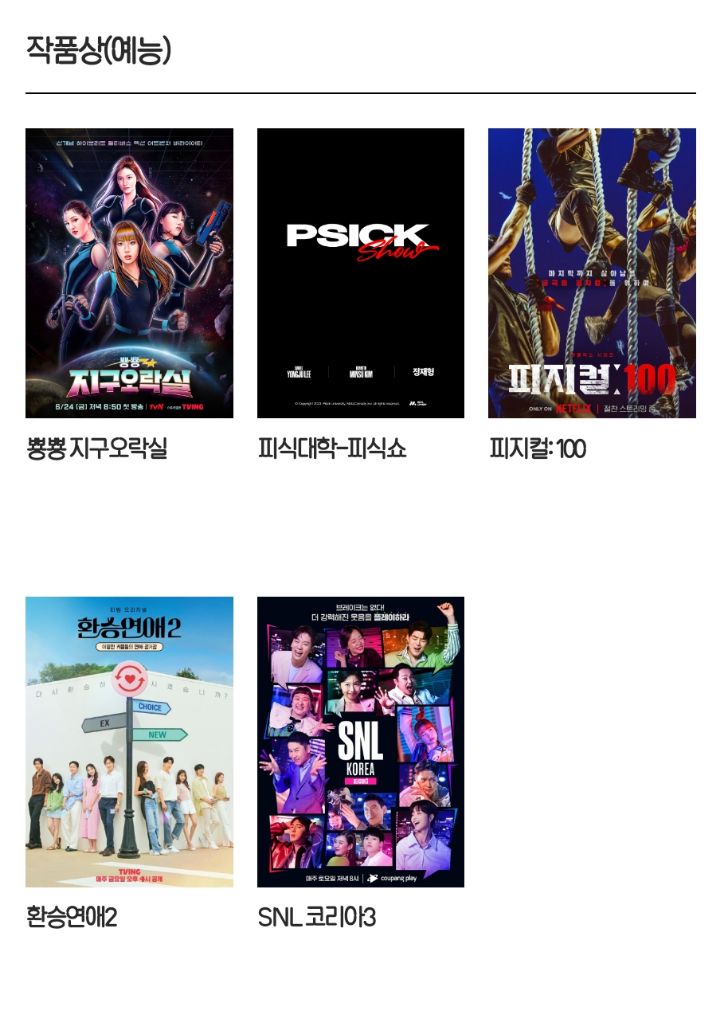Select the 피식대학-피식쇼 nominee tile
This screenshot has width=720, height=1030.
click(360, 273)
